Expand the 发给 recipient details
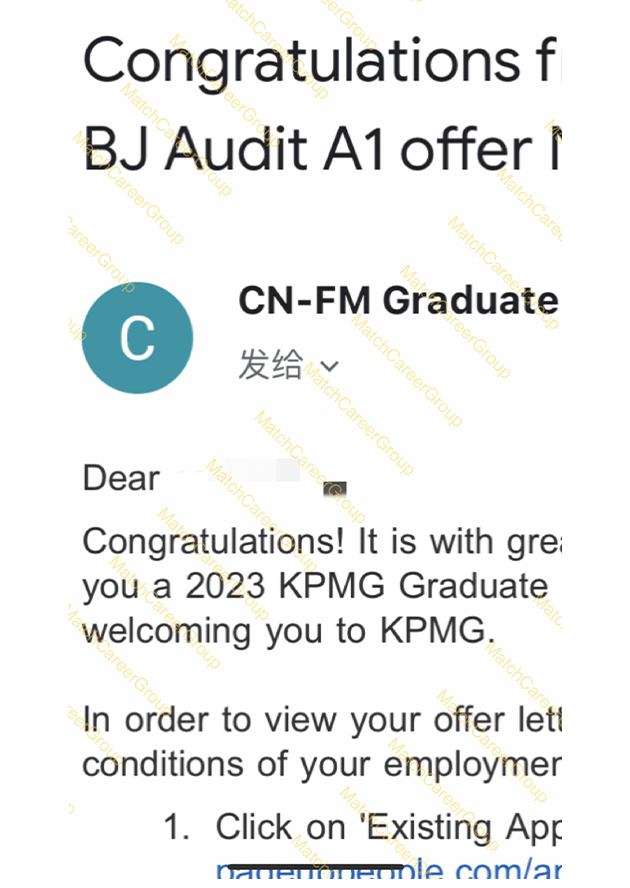Screen dimensions: 630x888 click(329, 367)
